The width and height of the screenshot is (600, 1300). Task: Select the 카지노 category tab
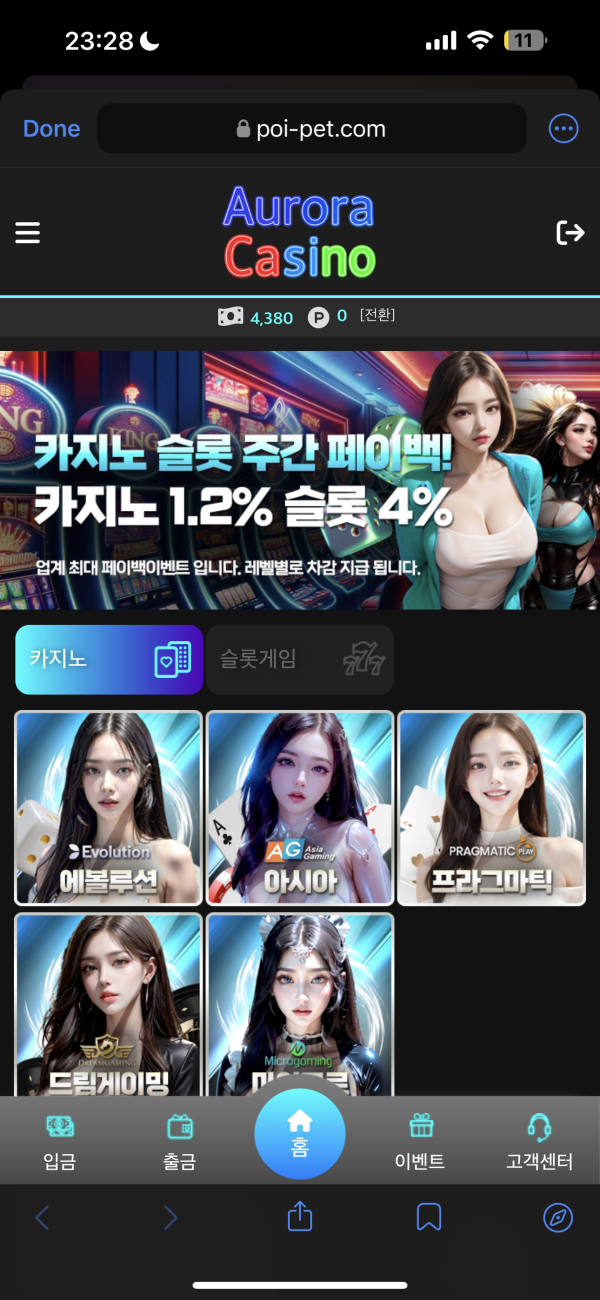point(108,659)
